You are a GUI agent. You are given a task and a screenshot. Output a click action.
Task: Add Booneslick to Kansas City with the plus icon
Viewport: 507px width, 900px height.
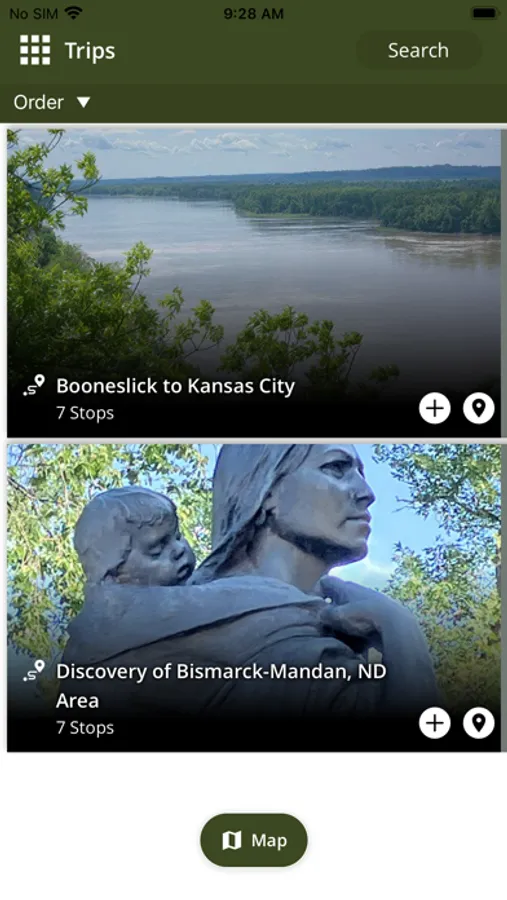(435, 408)
